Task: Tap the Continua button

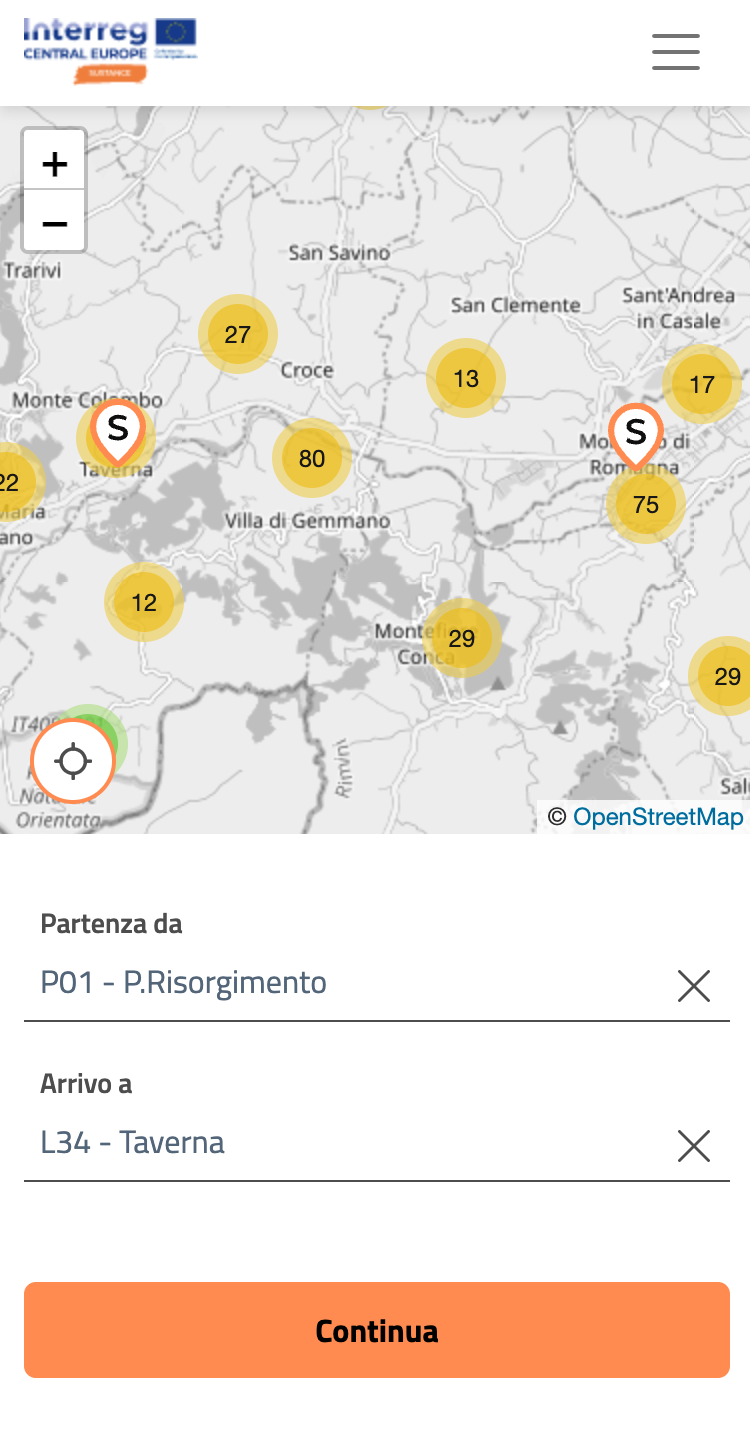Action: click(x=377, y=1330)
